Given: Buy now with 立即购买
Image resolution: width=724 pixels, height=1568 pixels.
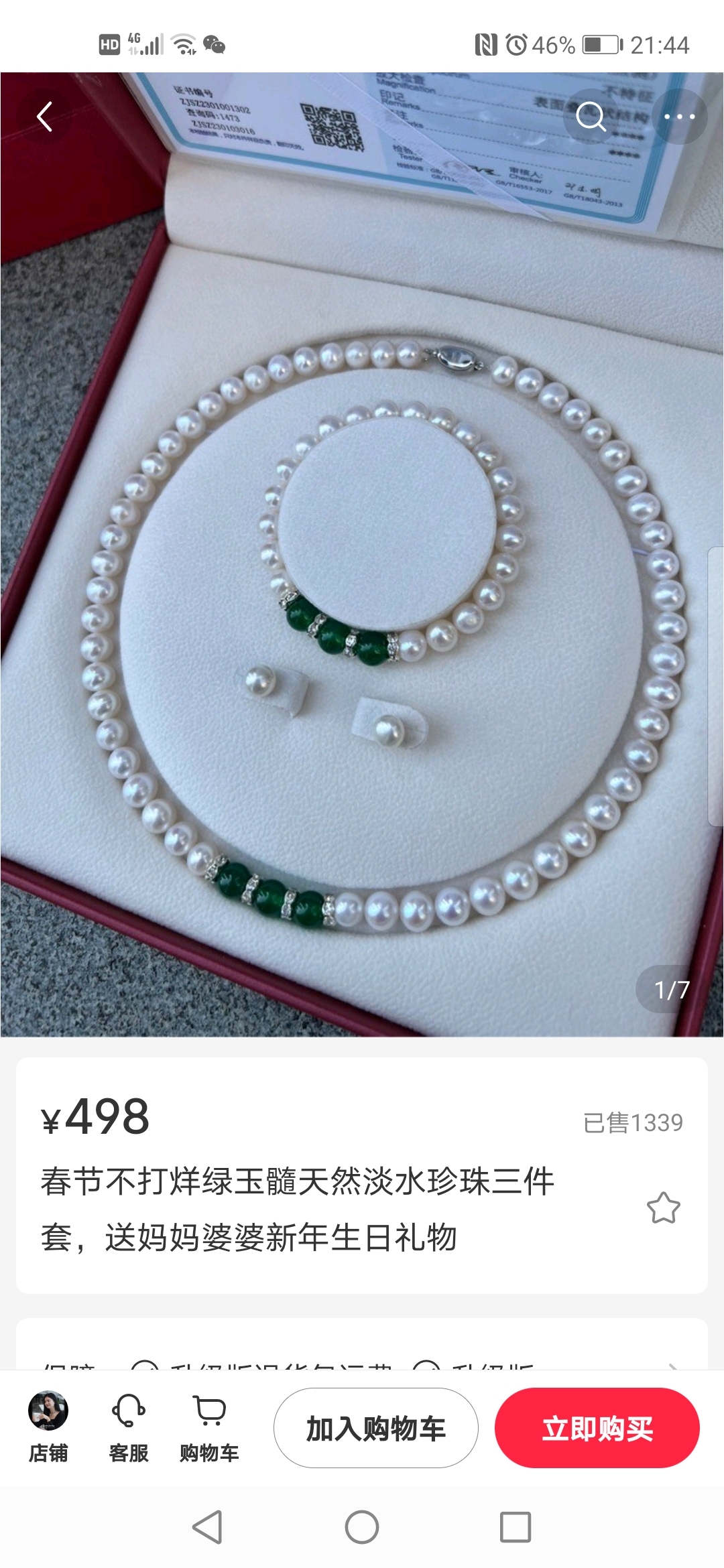Looking at the screenshot, I should point(597,1428).
